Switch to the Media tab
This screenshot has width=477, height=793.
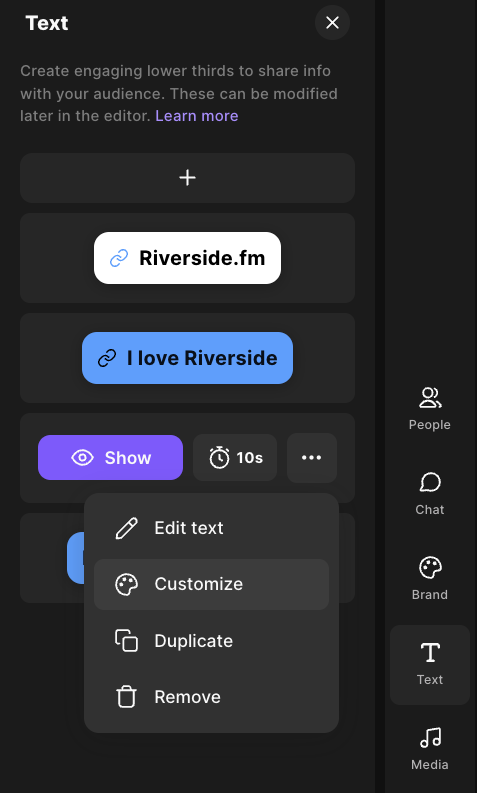click(x=430, y=748)
